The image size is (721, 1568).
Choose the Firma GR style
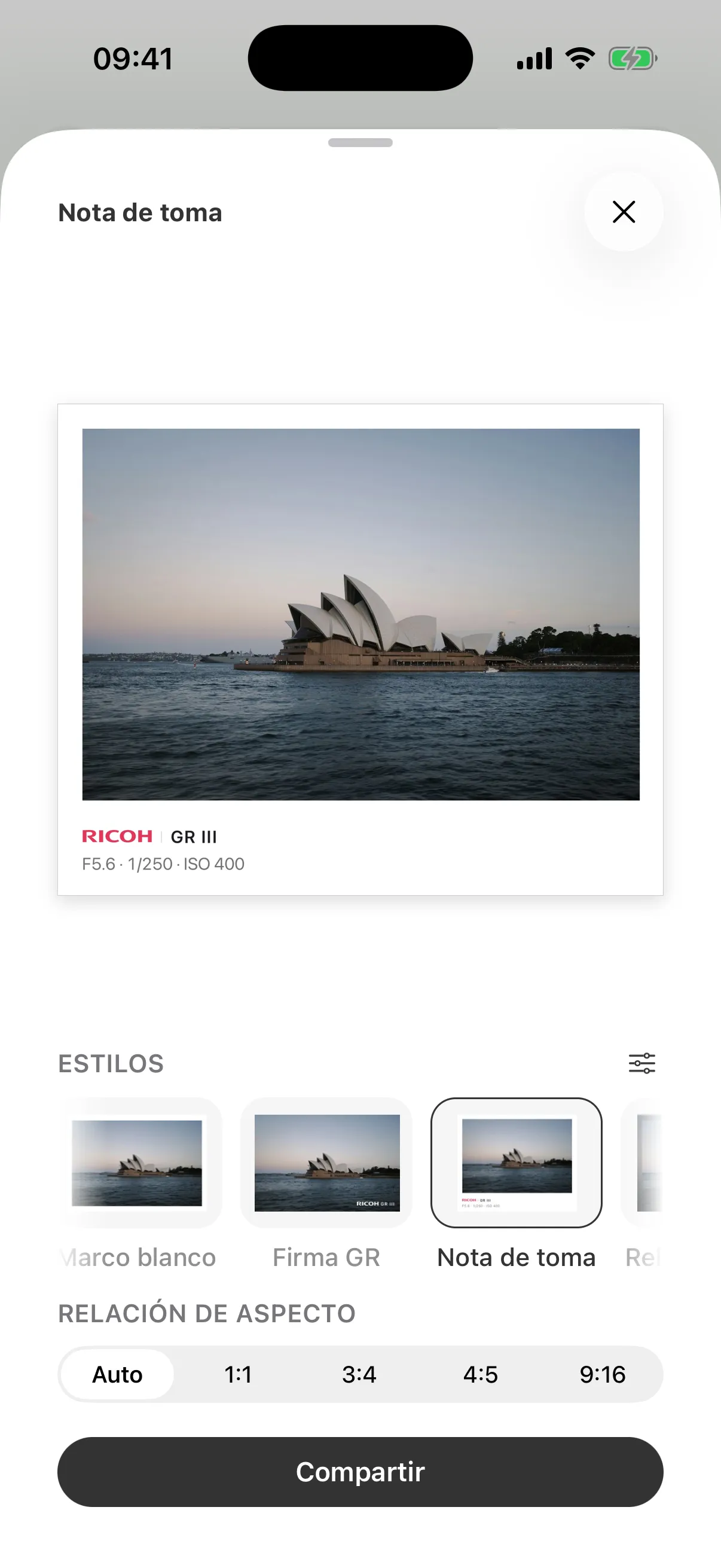click(x=327, y=1163)
